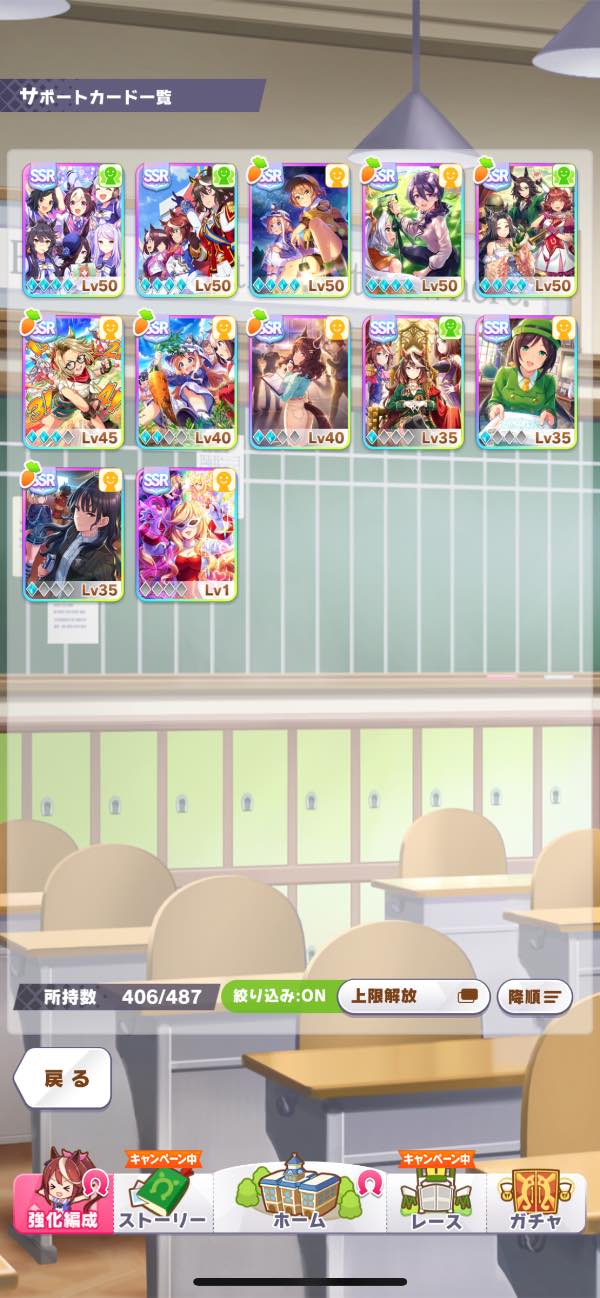
Task: Select the Lv45 SSR support card
Action: click(73, 382)
